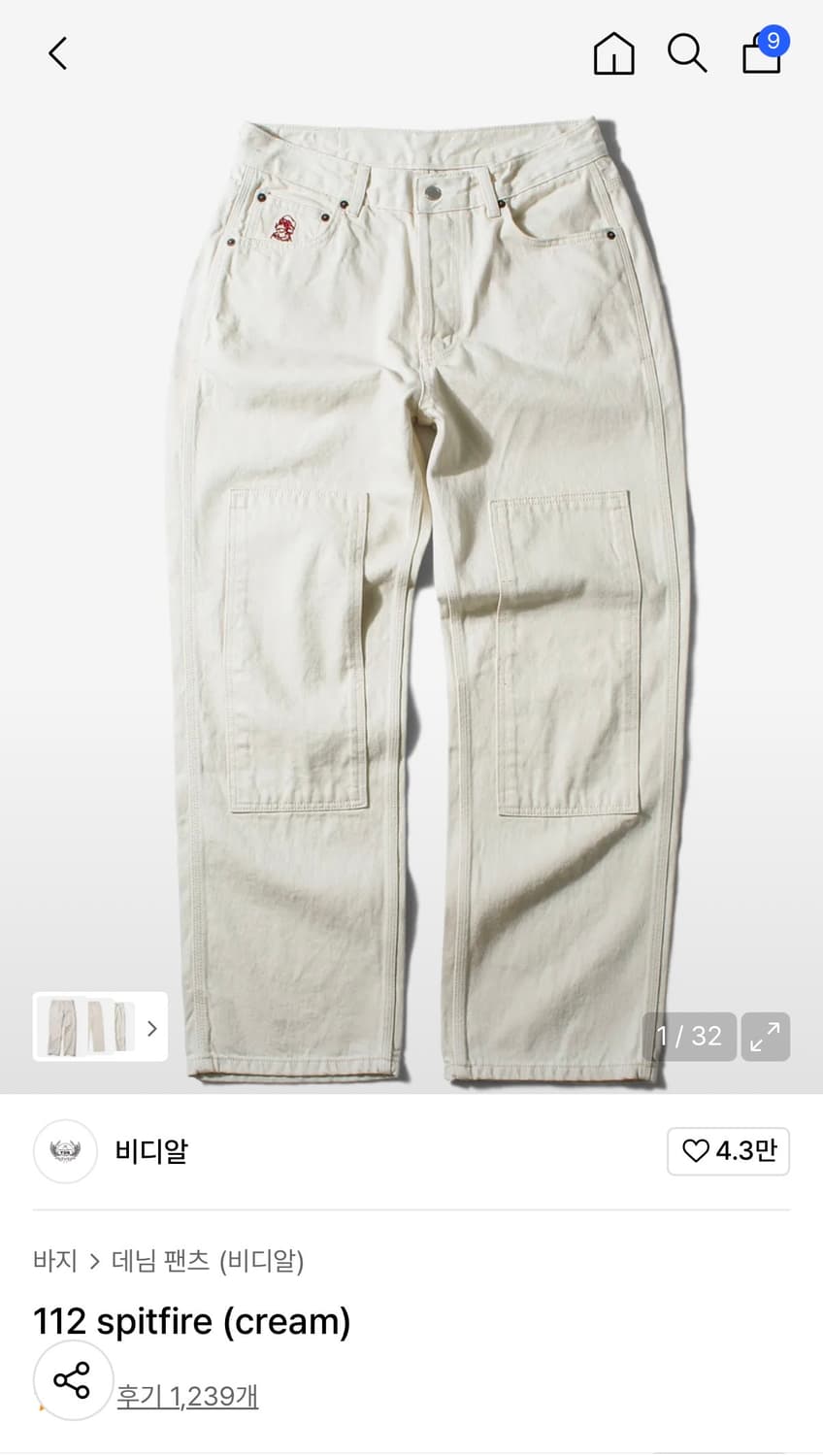Image resolution: width=823 pixels, height=1456 pixels.
Task: Navigate to 바지 in the breadcrumb
Action: point(55,1262)
